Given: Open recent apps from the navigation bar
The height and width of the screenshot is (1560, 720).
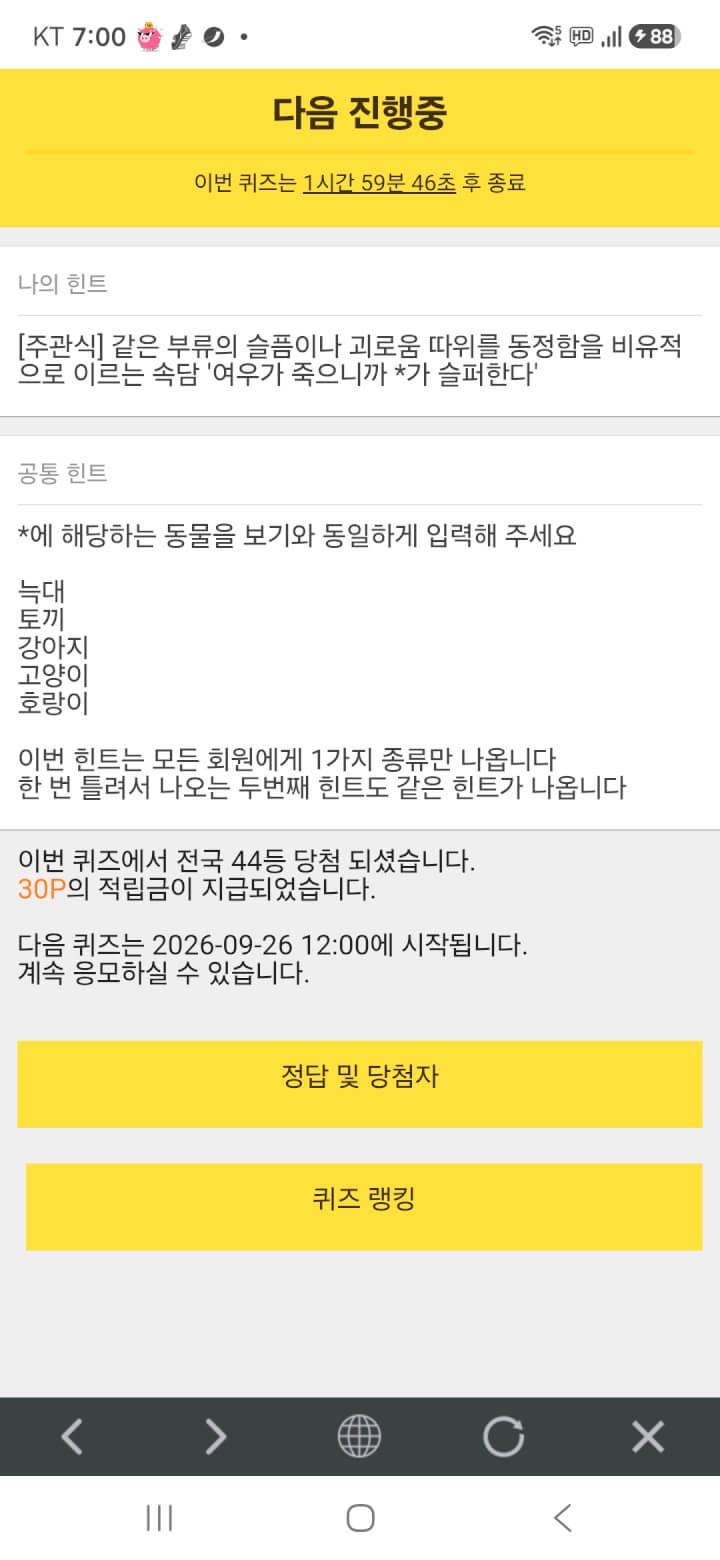Looking at the screenshot, I should pyautogui.click(x=159, y=1518).
